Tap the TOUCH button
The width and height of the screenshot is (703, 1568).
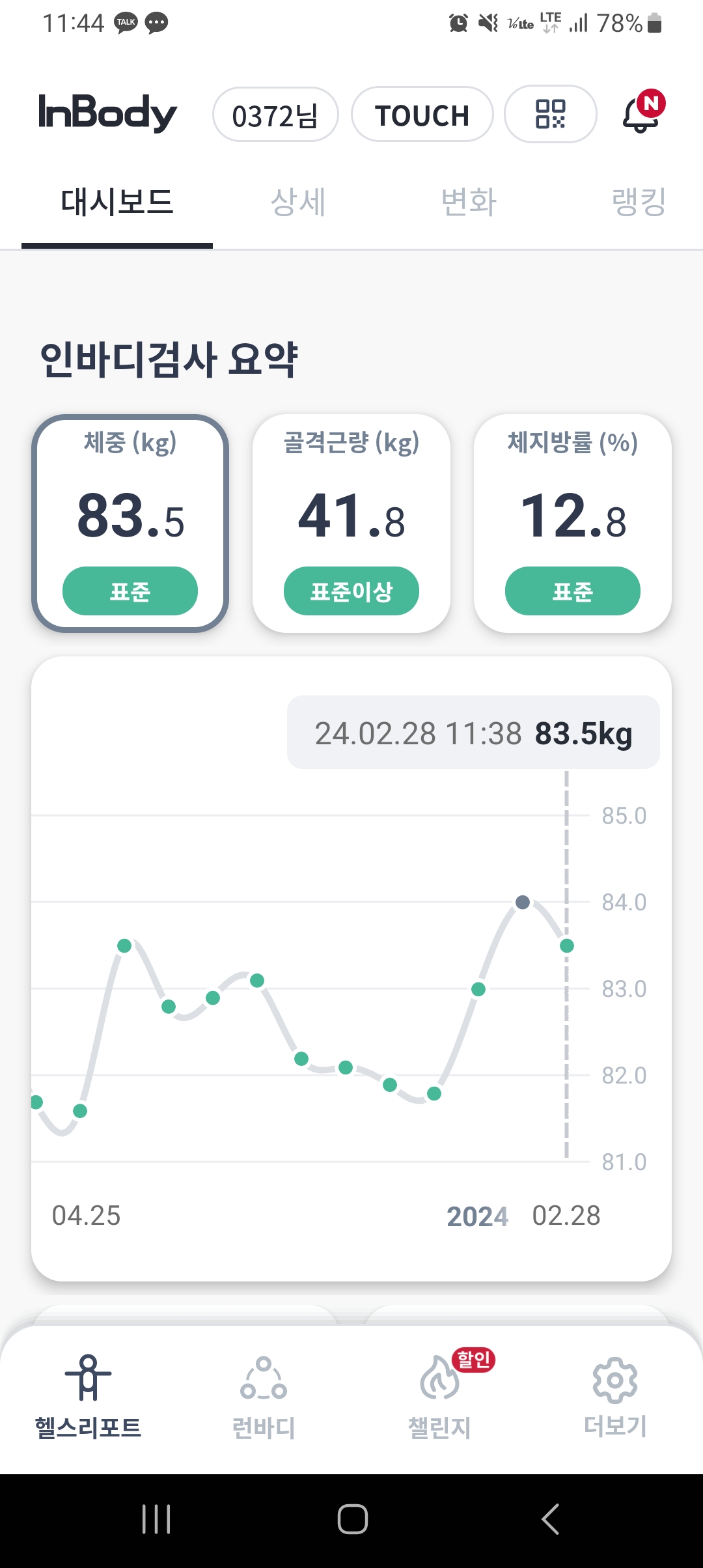tap(422, 115)
